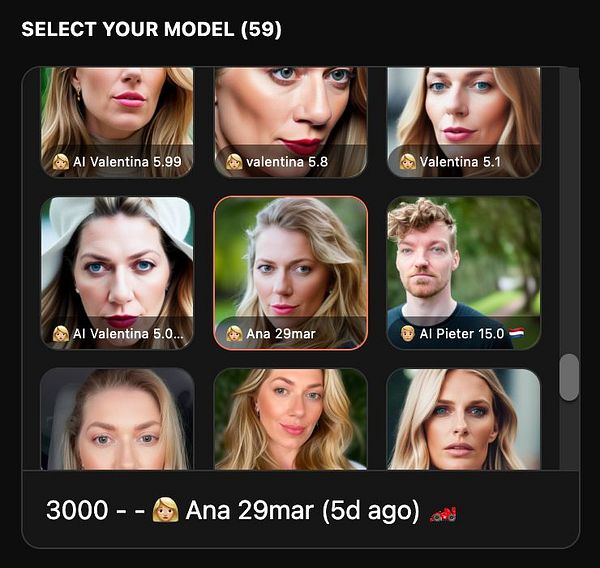Pick the Valentina 5.1 model

(464, 121)
